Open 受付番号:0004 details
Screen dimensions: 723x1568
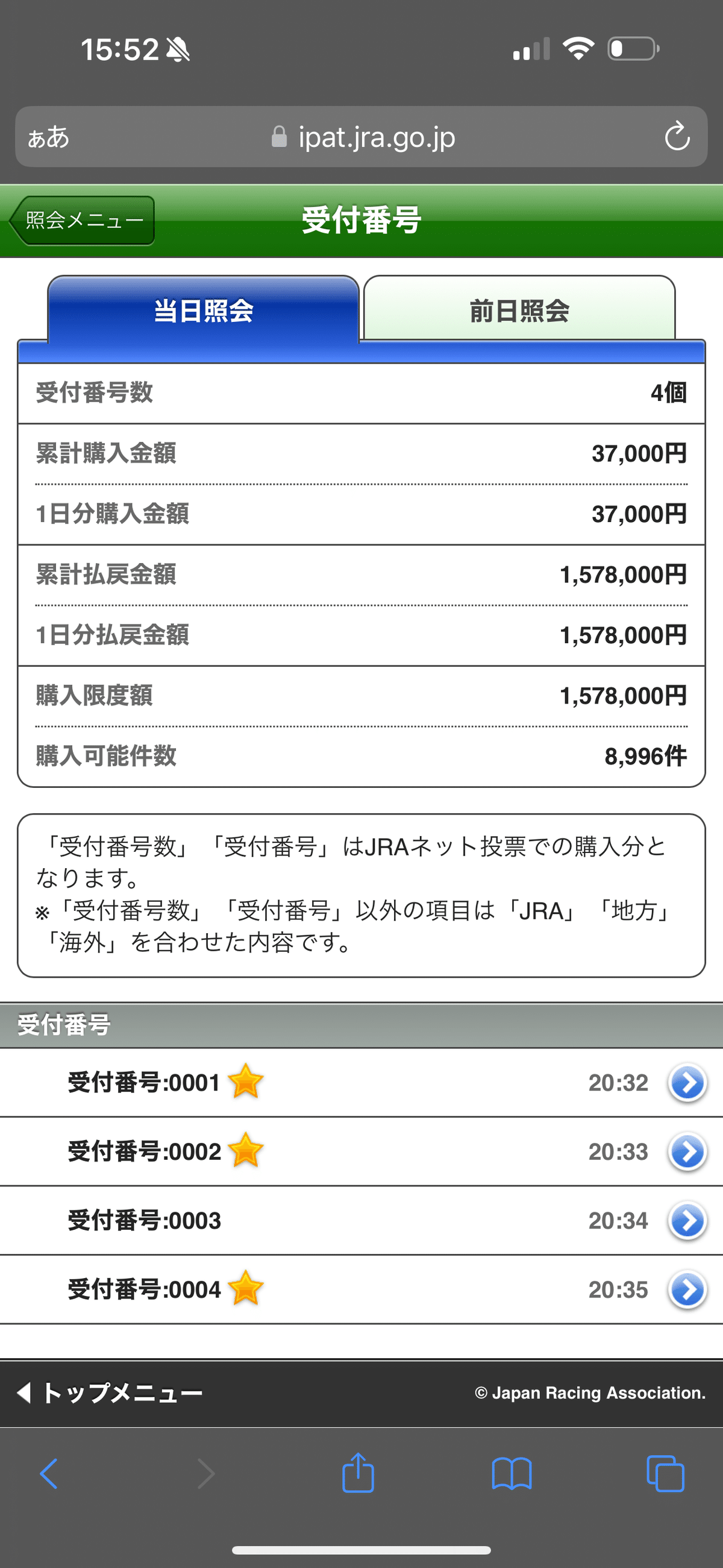tap(361, 1289)
